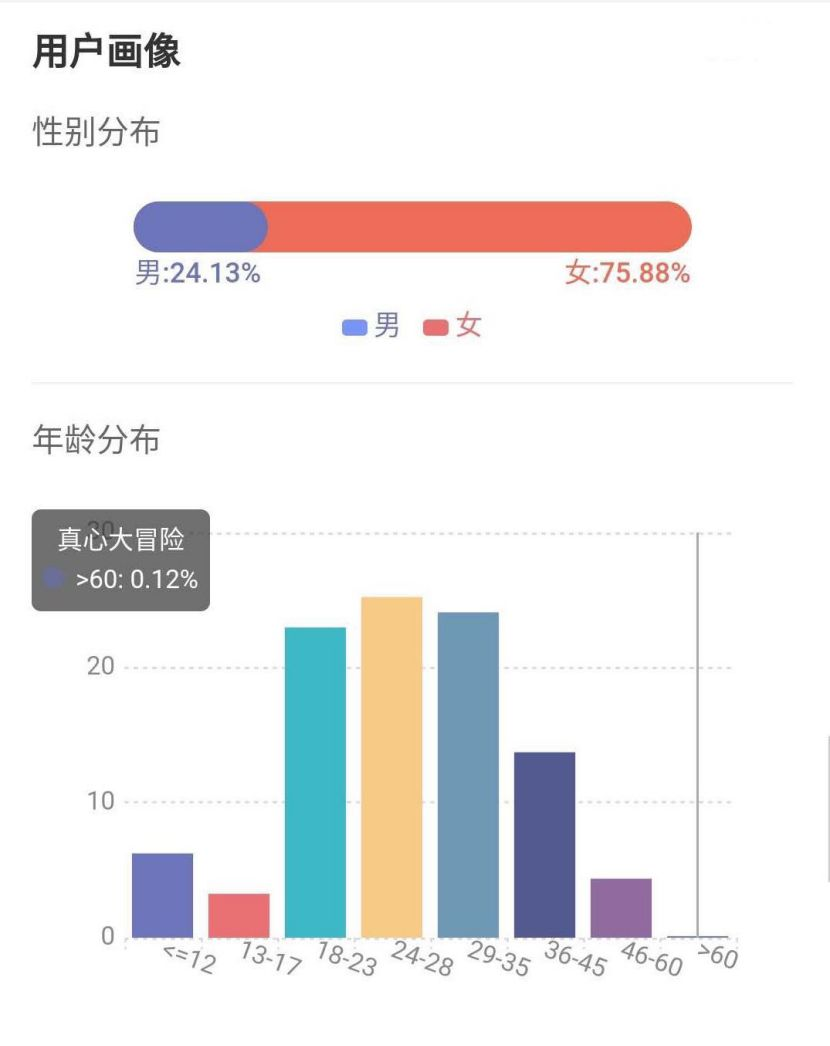Select the <=12 age bar
This screenshot has height=1046, width=830.
[x=162, y=895]
